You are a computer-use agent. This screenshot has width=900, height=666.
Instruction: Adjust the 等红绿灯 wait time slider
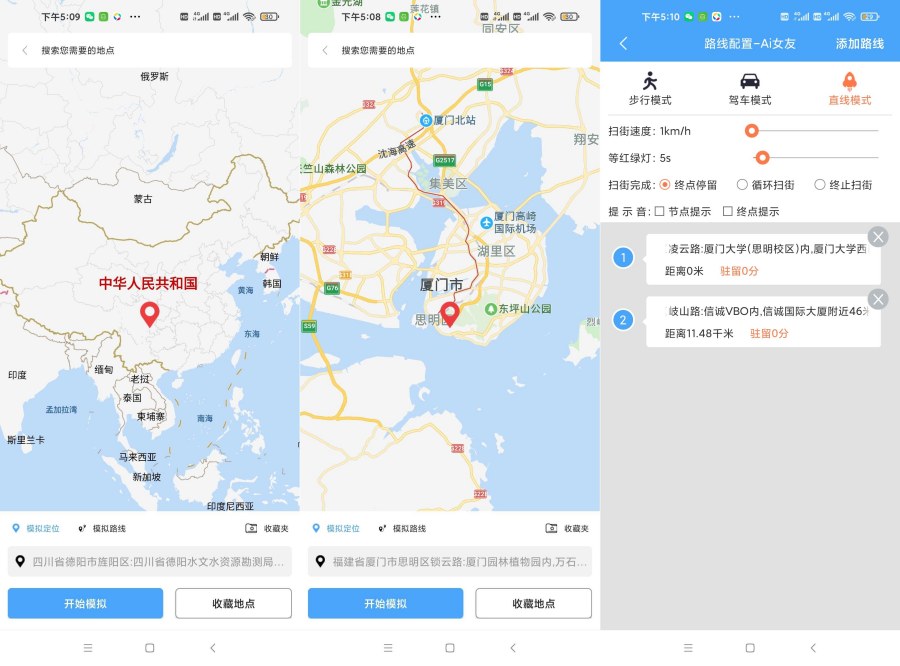[x=762, y=157]
